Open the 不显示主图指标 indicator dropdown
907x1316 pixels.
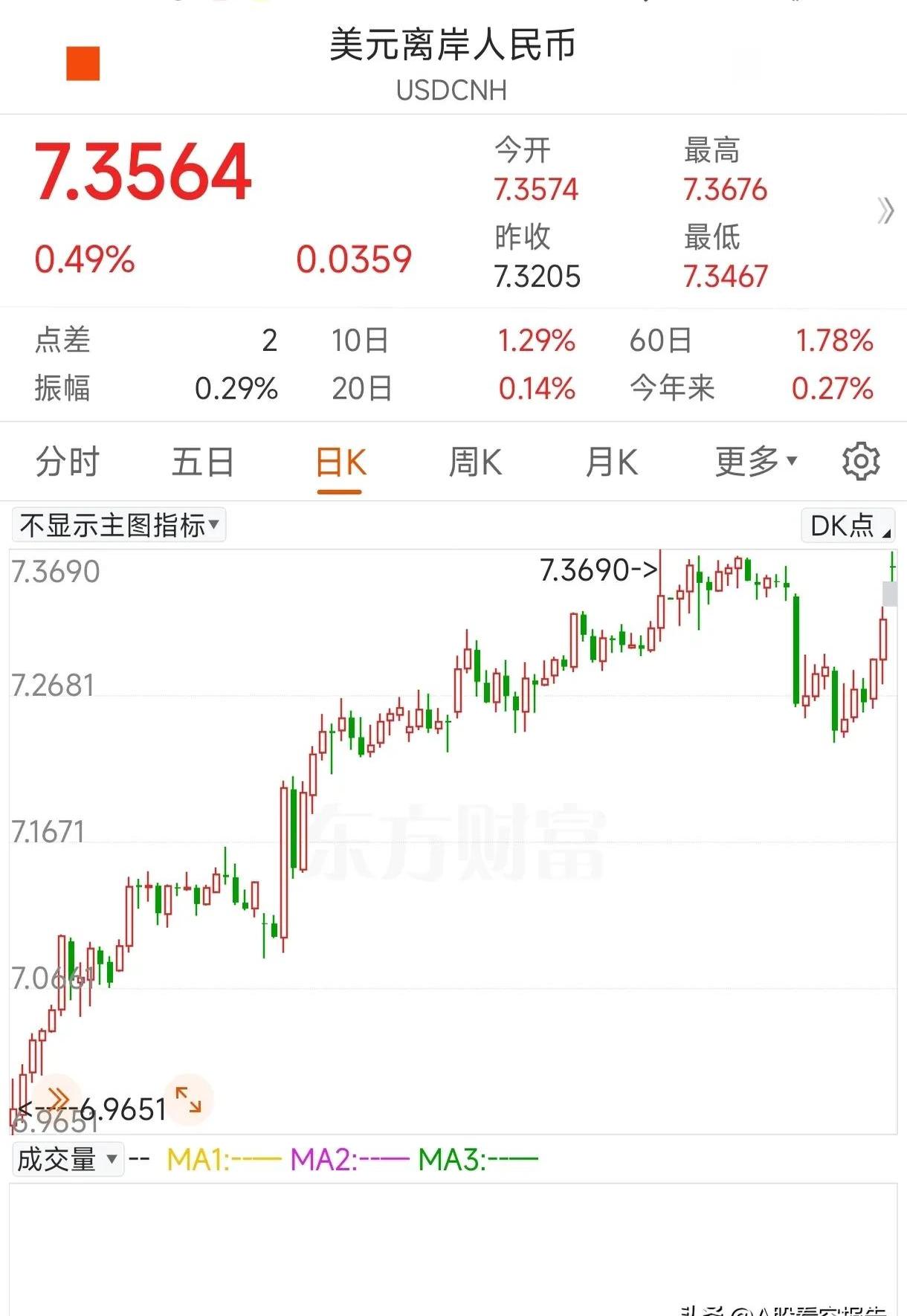[x=119, y=526]
